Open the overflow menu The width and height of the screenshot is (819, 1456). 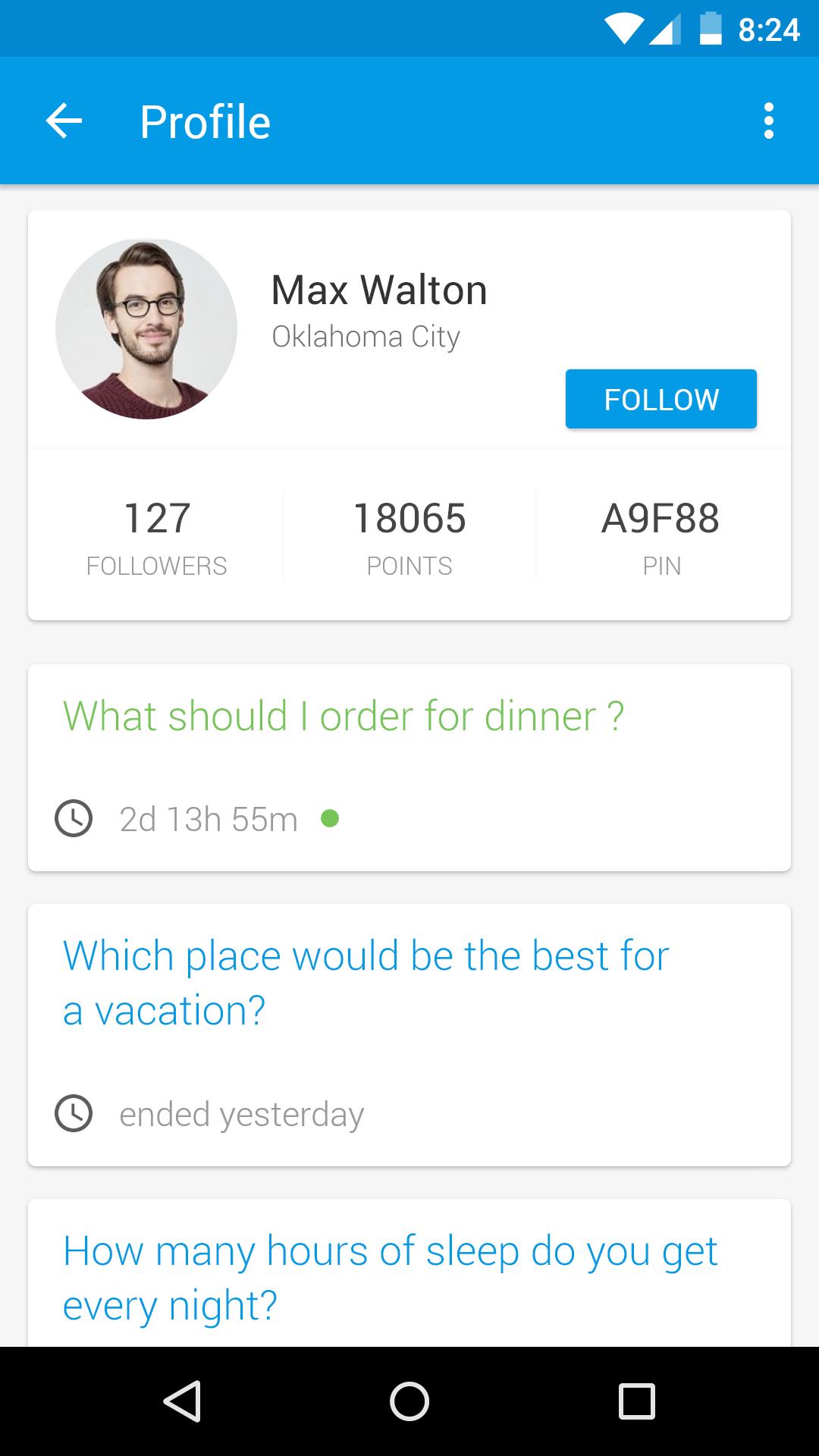click(768, 121)
